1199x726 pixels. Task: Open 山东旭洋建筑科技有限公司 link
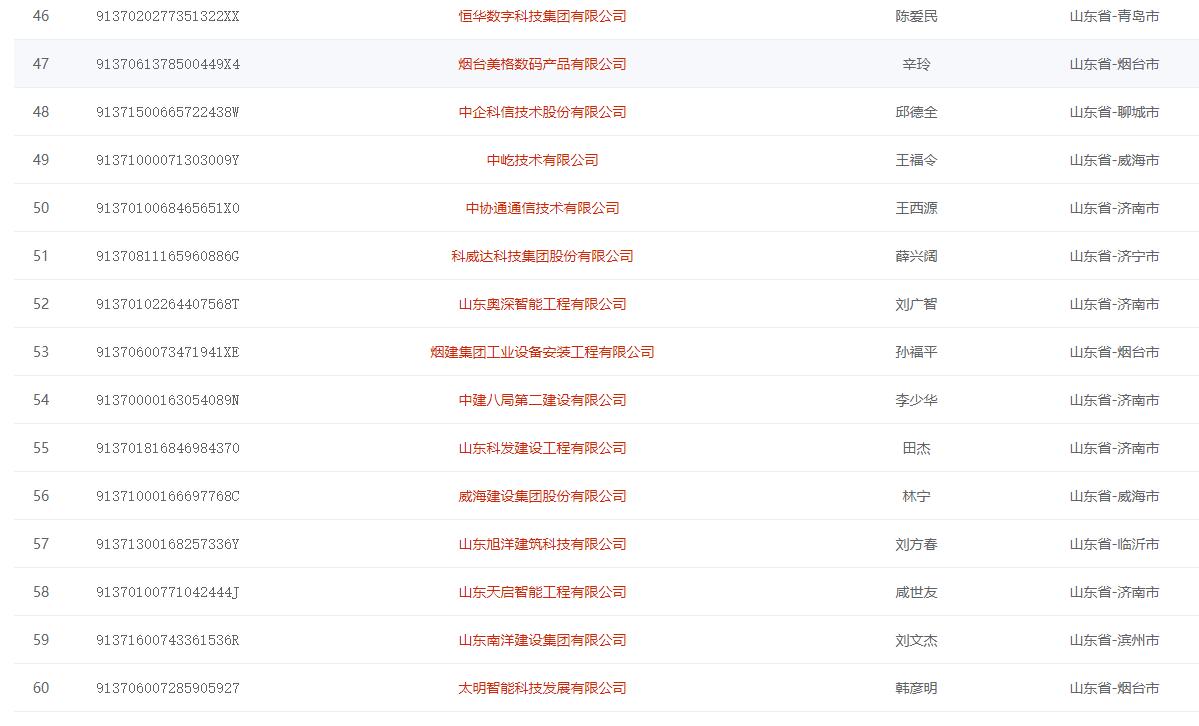[542, 544]
